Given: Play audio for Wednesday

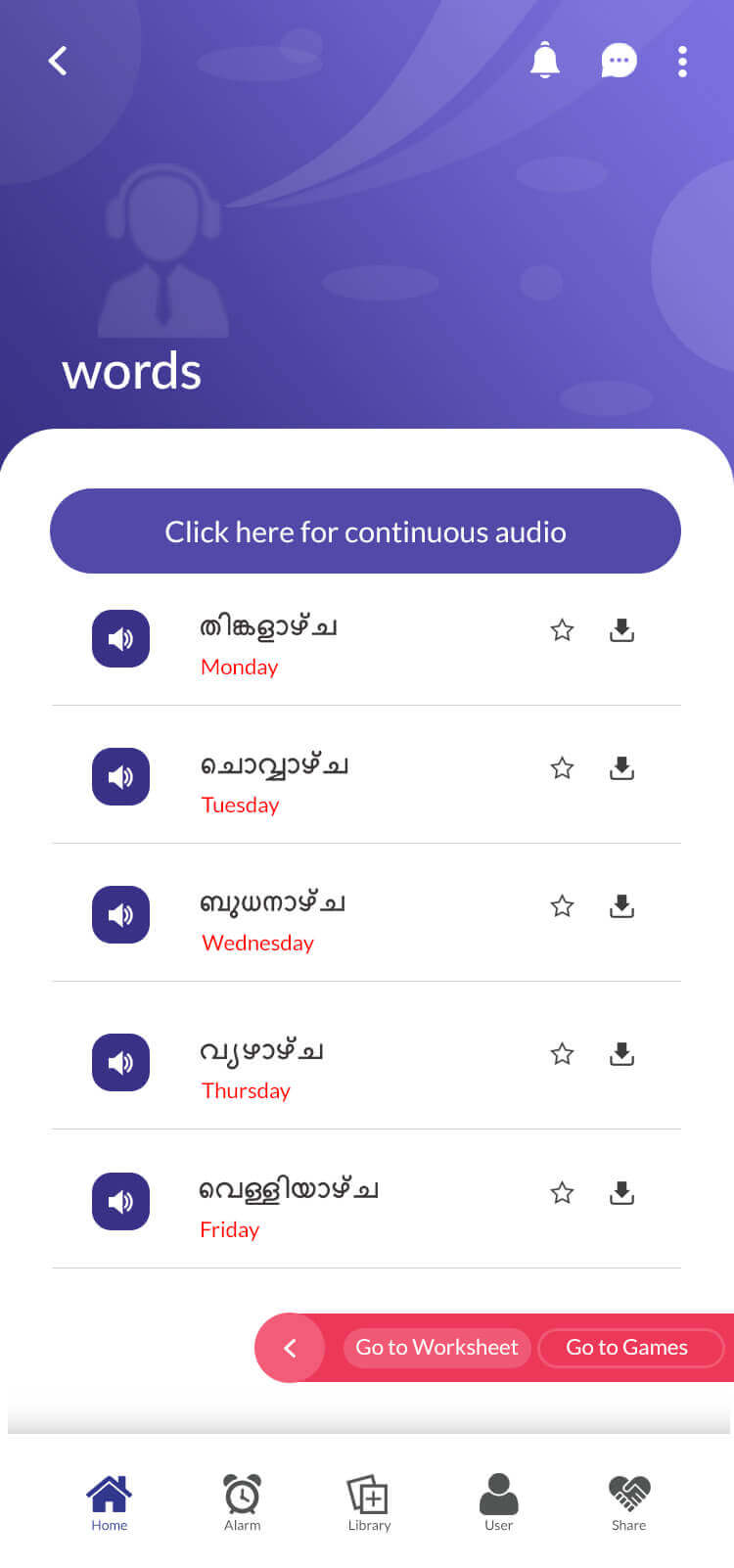Looking at the screenshot, I should 120,914.
